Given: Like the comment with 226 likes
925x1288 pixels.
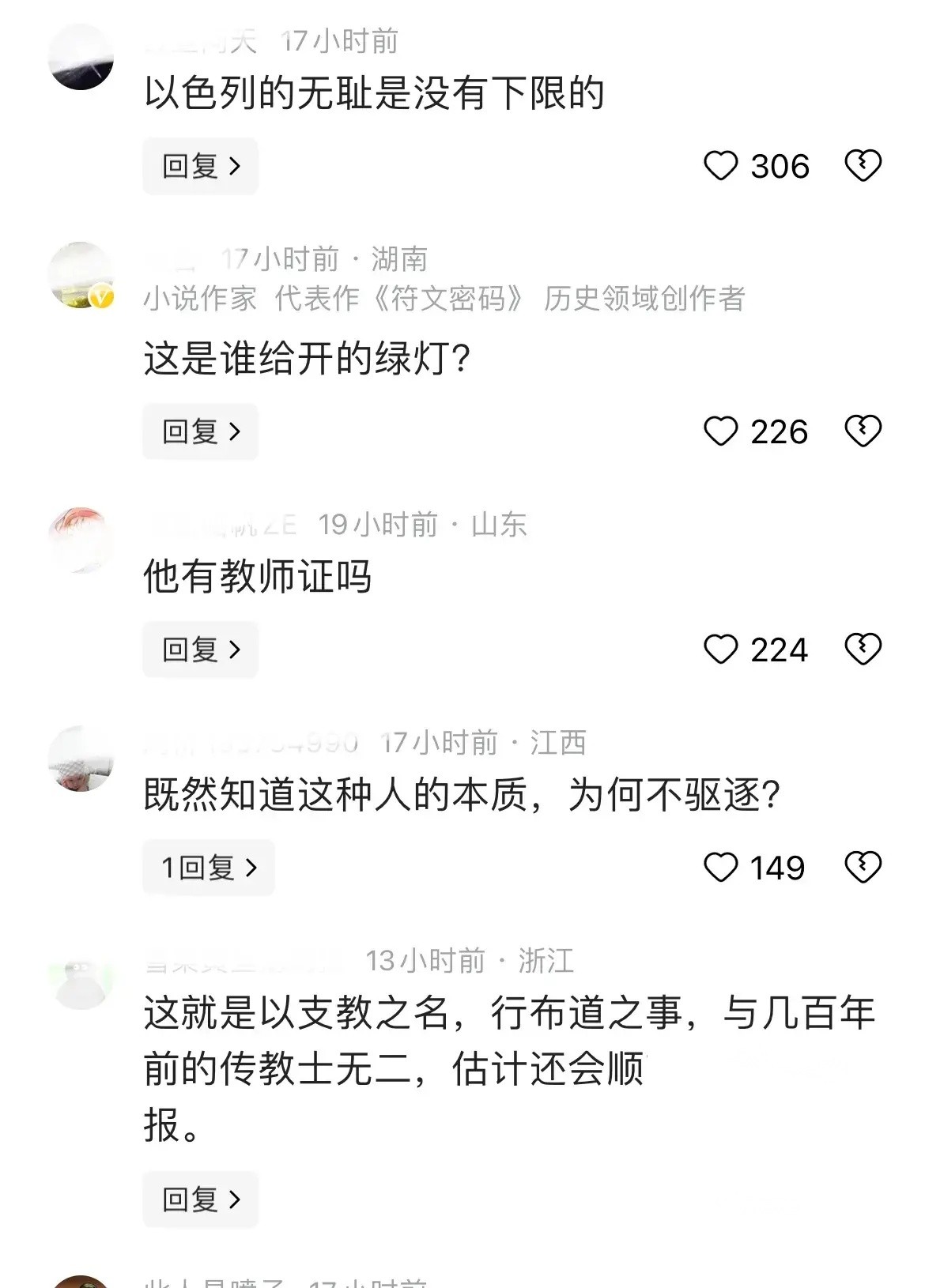Looking at the screenshot, I should pyautogui.click(x=720, y=431).
